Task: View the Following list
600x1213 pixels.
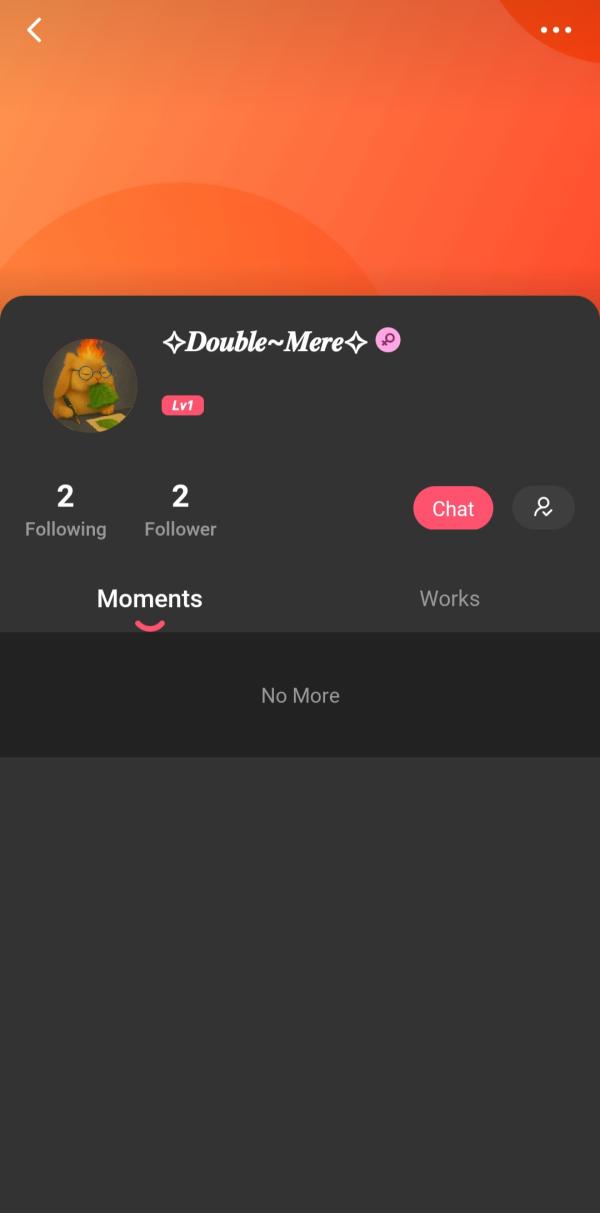Action: [65, 510]
